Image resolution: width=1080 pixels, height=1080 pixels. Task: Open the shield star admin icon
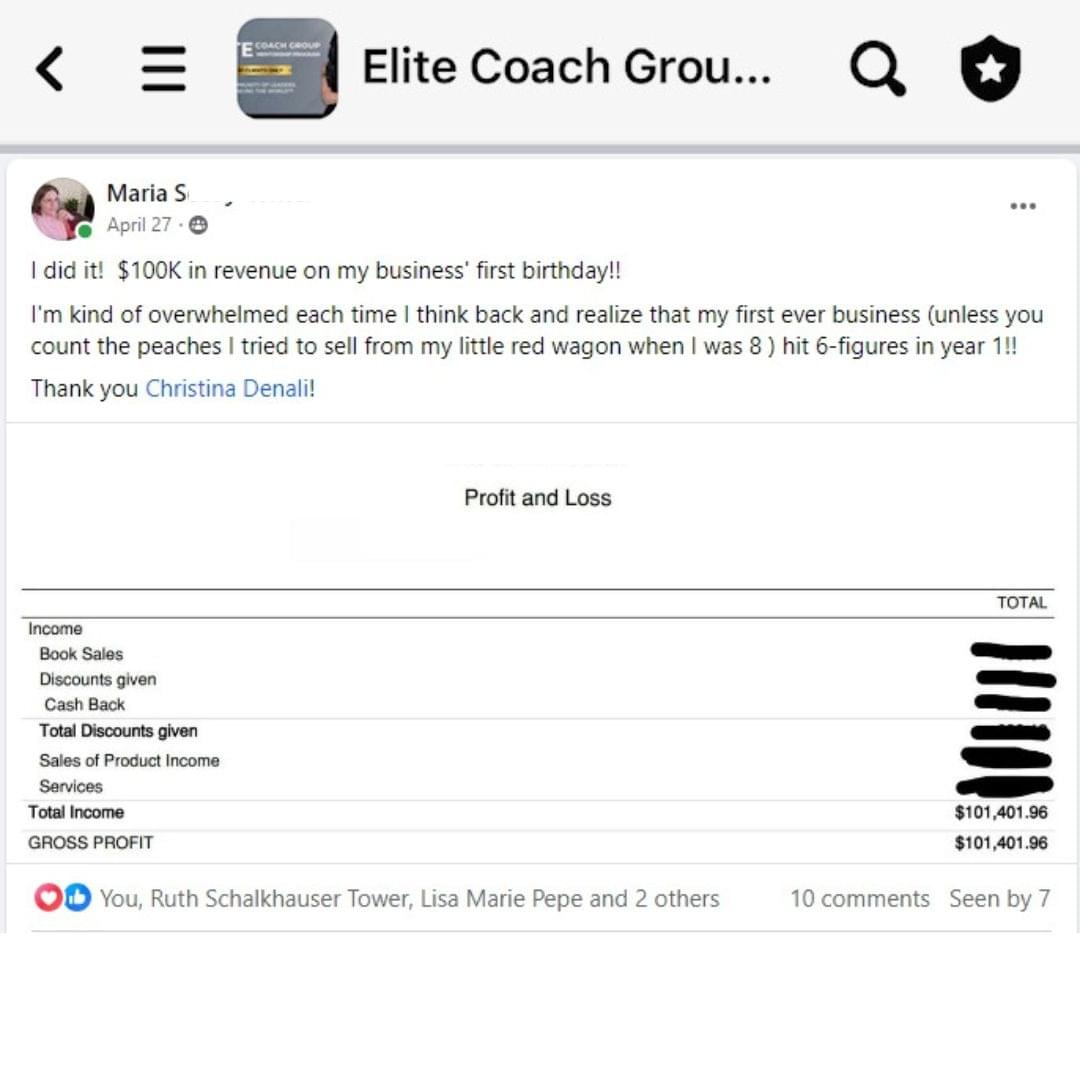click(x=990, y=70)
